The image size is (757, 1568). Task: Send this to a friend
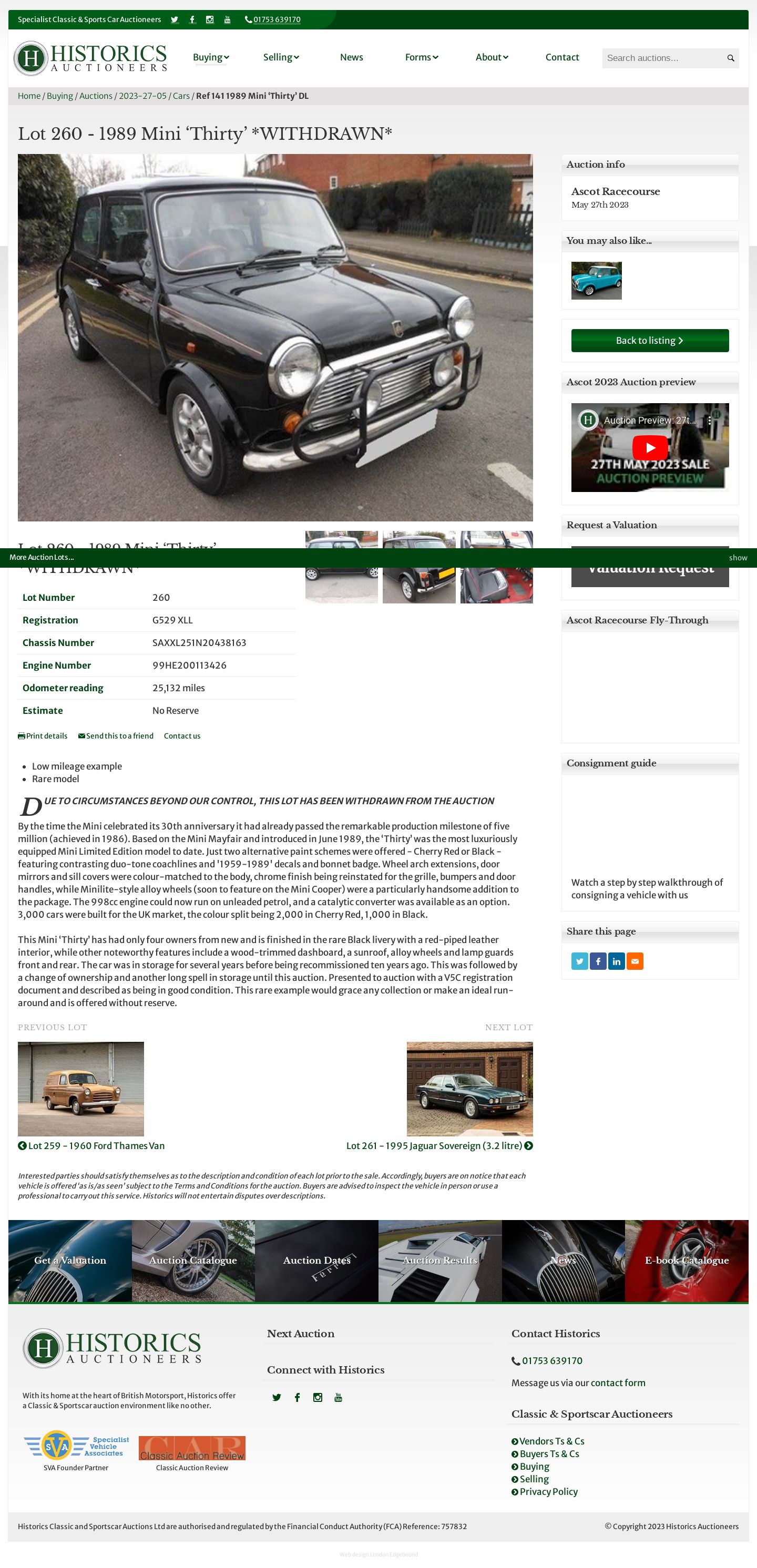click(x=116, y=736)
